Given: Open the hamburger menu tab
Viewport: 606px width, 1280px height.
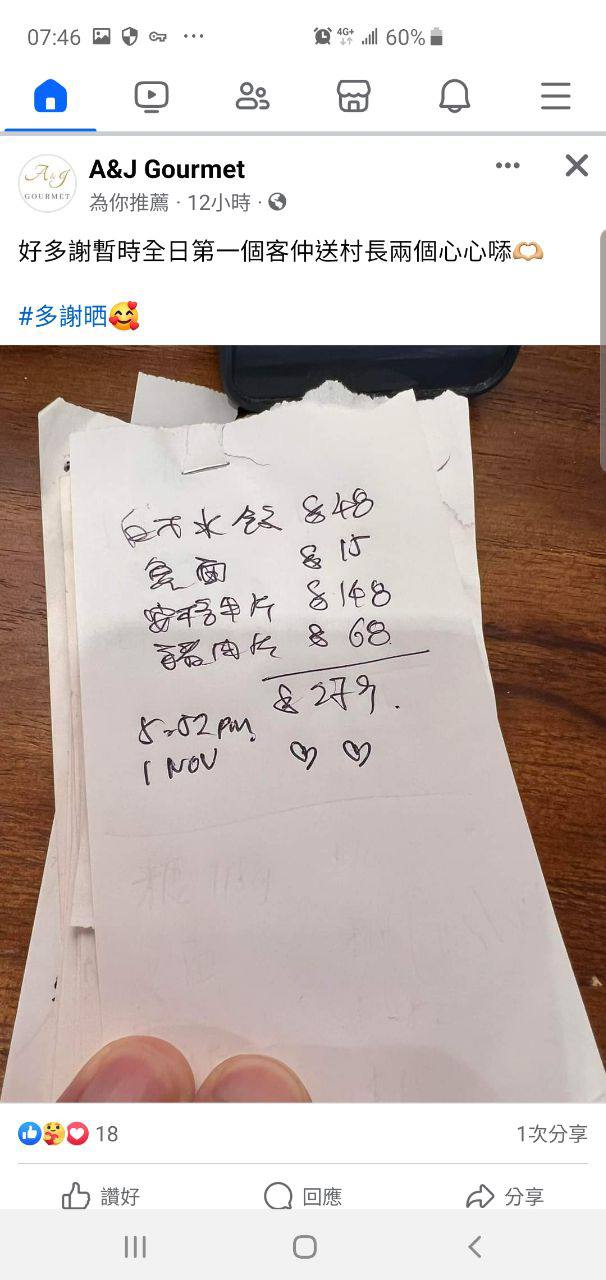Looking at the screenshot, I should point(555,97).
